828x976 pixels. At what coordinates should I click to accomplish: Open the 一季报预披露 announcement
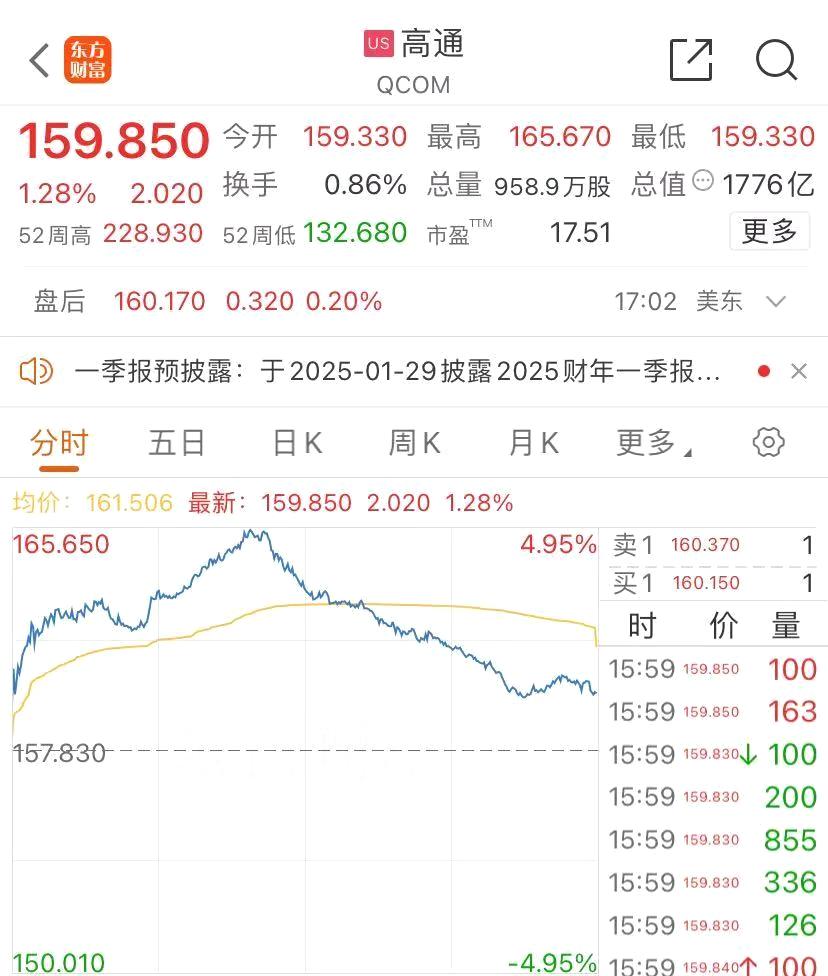397,372
